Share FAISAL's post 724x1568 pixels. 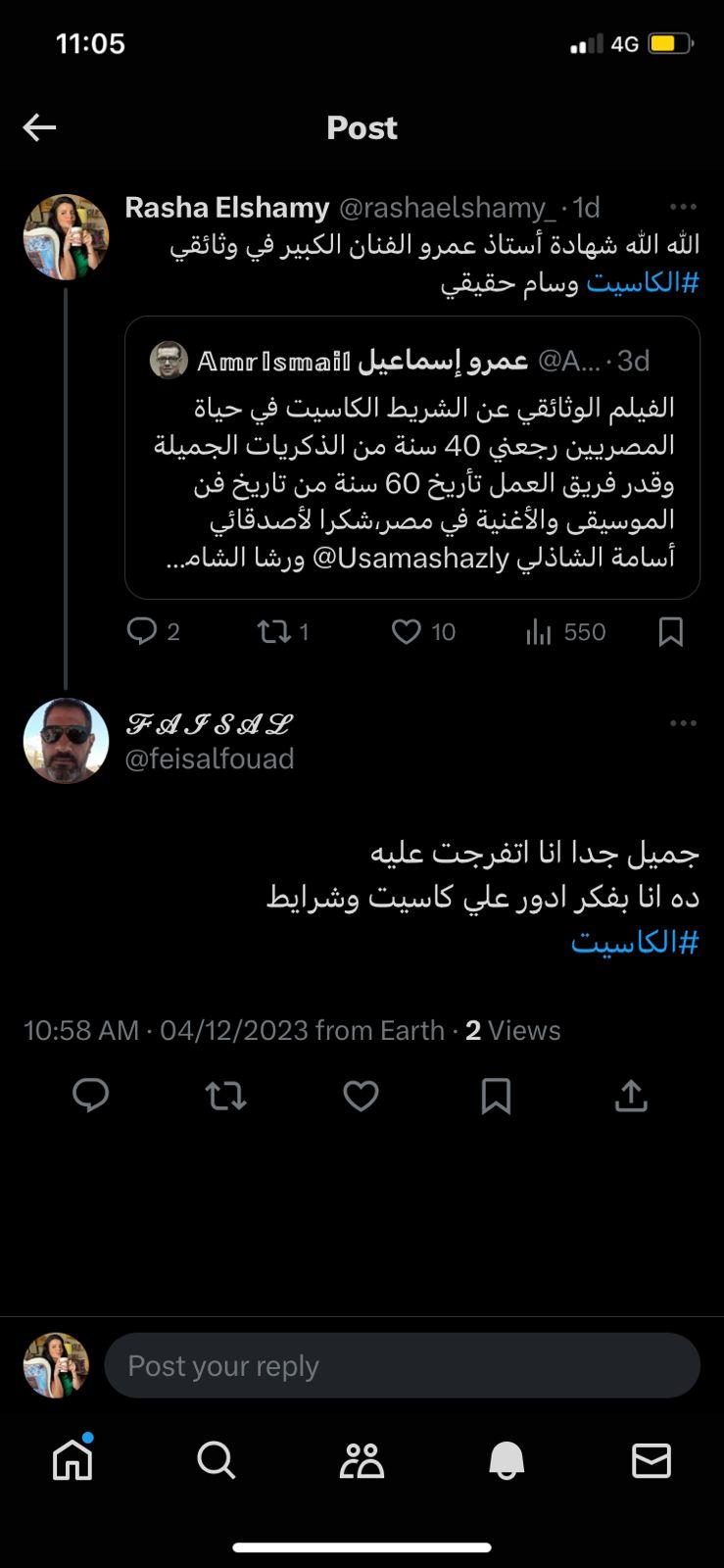(631, 1096)
